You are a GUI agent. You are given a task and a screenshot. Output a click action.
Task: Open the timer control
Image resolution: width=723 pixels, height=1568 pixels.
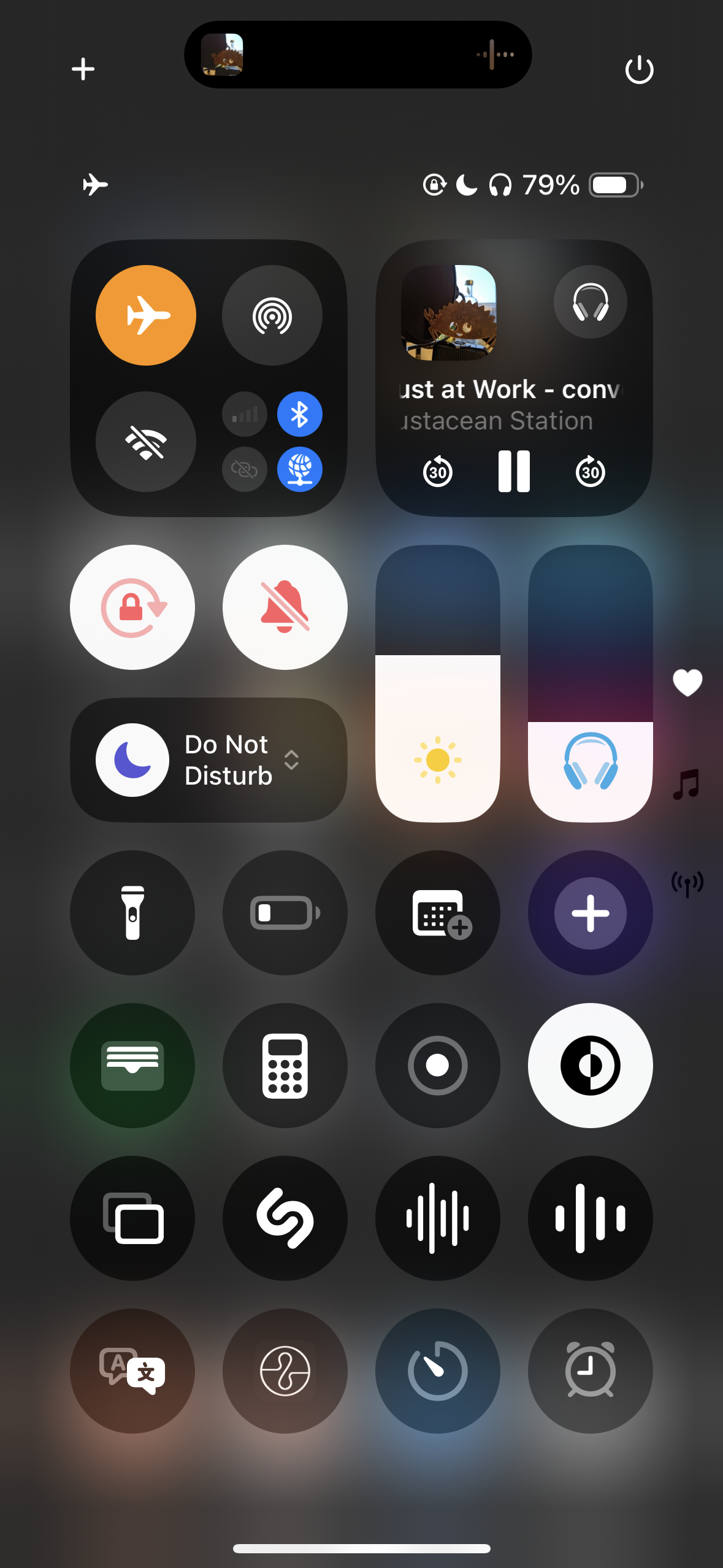pos(437,1371)
